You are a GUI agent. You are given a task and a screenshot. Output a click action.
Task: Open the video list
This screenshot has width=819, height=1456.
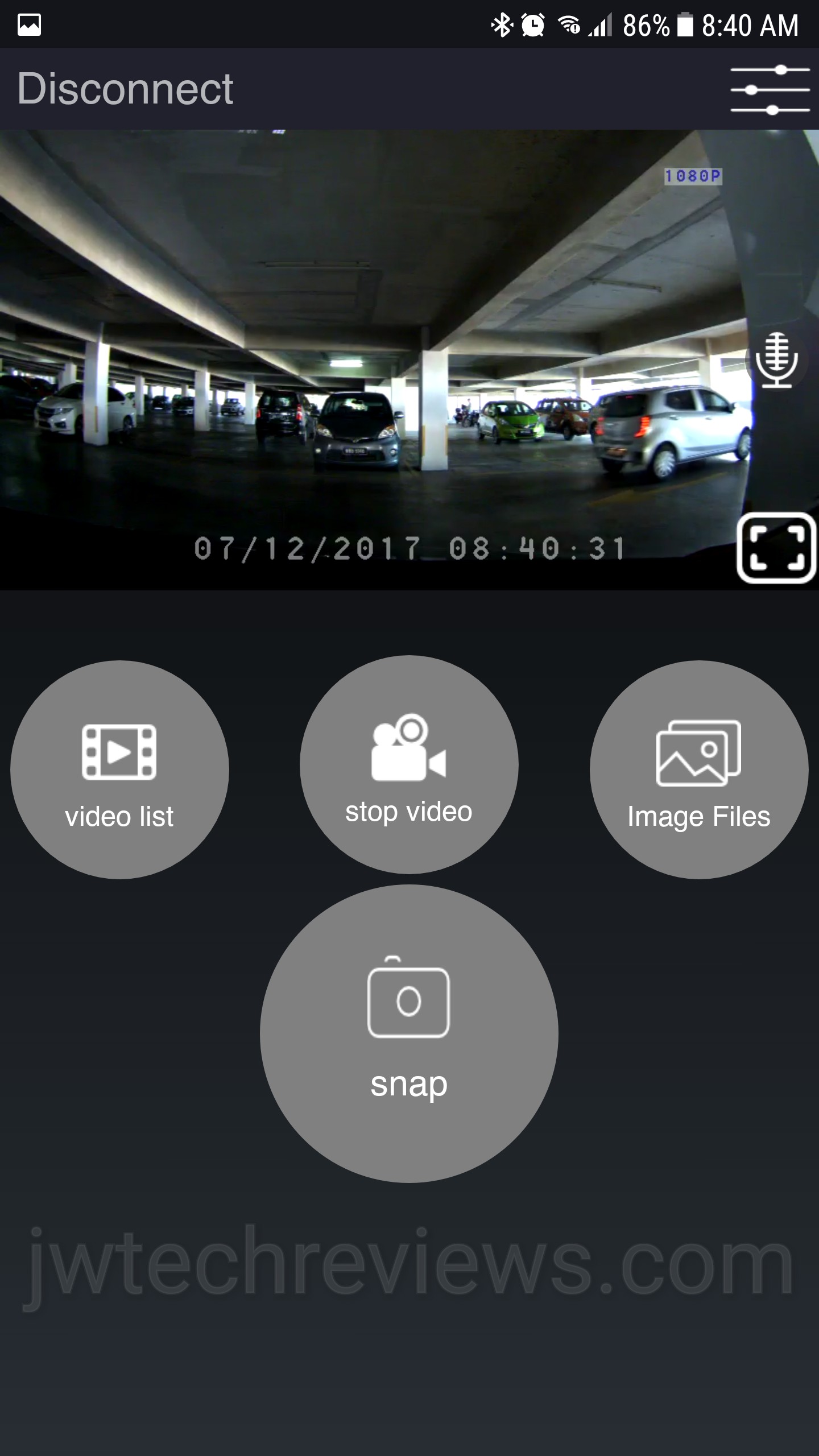pyautogui.click(x=119, y=769)
